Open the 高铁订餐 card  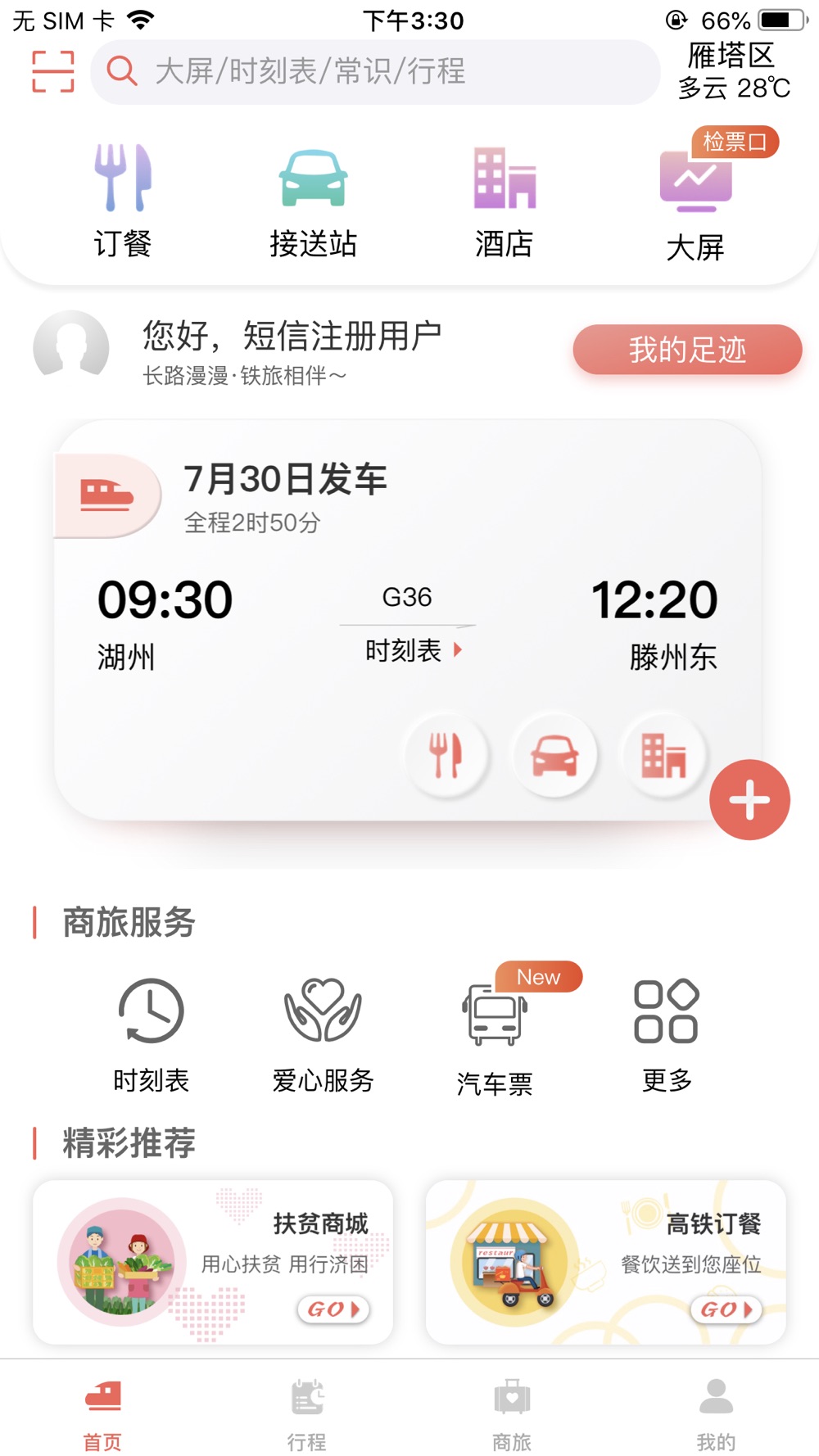(x=606, y=1262)
